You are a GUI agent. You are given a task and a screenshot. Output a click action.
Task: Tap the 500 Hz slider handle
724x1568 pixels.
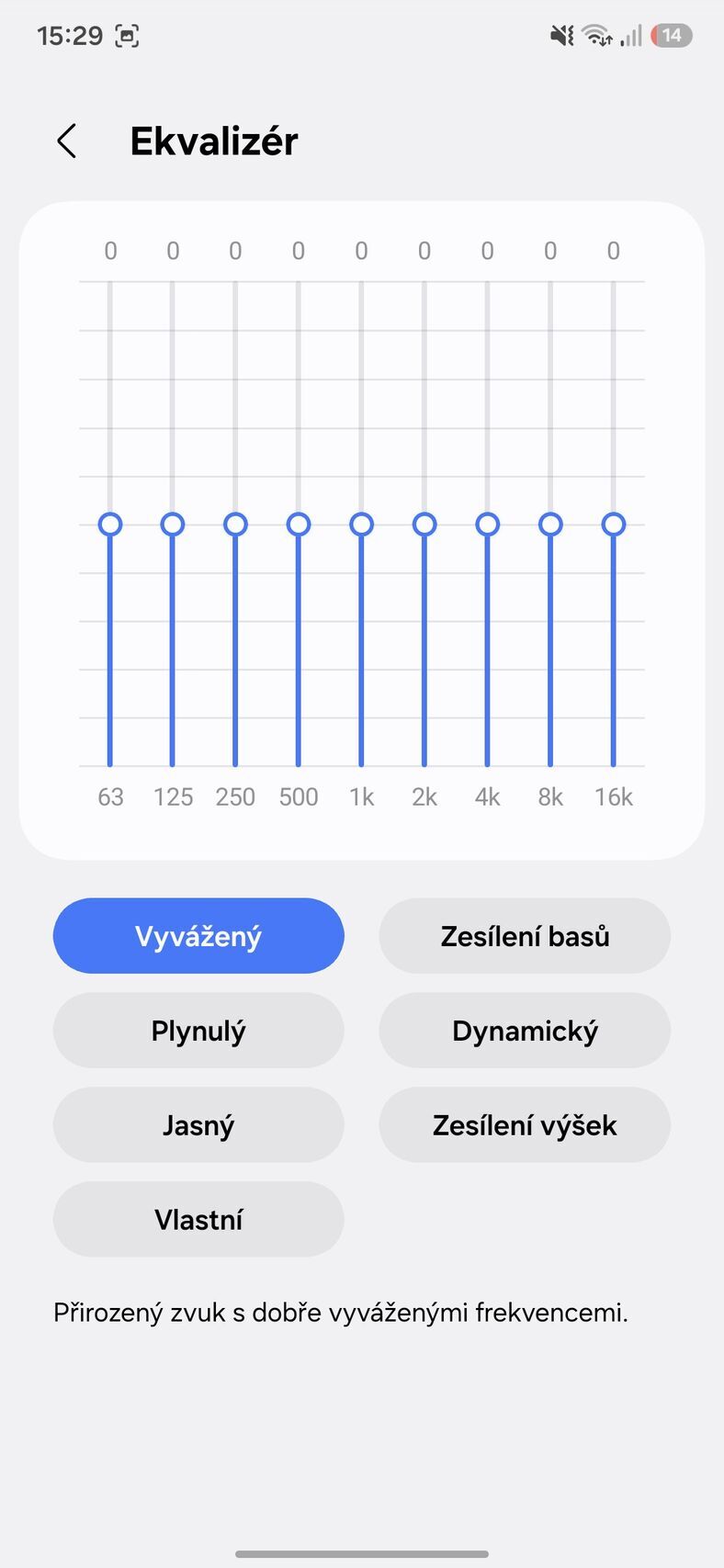[298, 524]
